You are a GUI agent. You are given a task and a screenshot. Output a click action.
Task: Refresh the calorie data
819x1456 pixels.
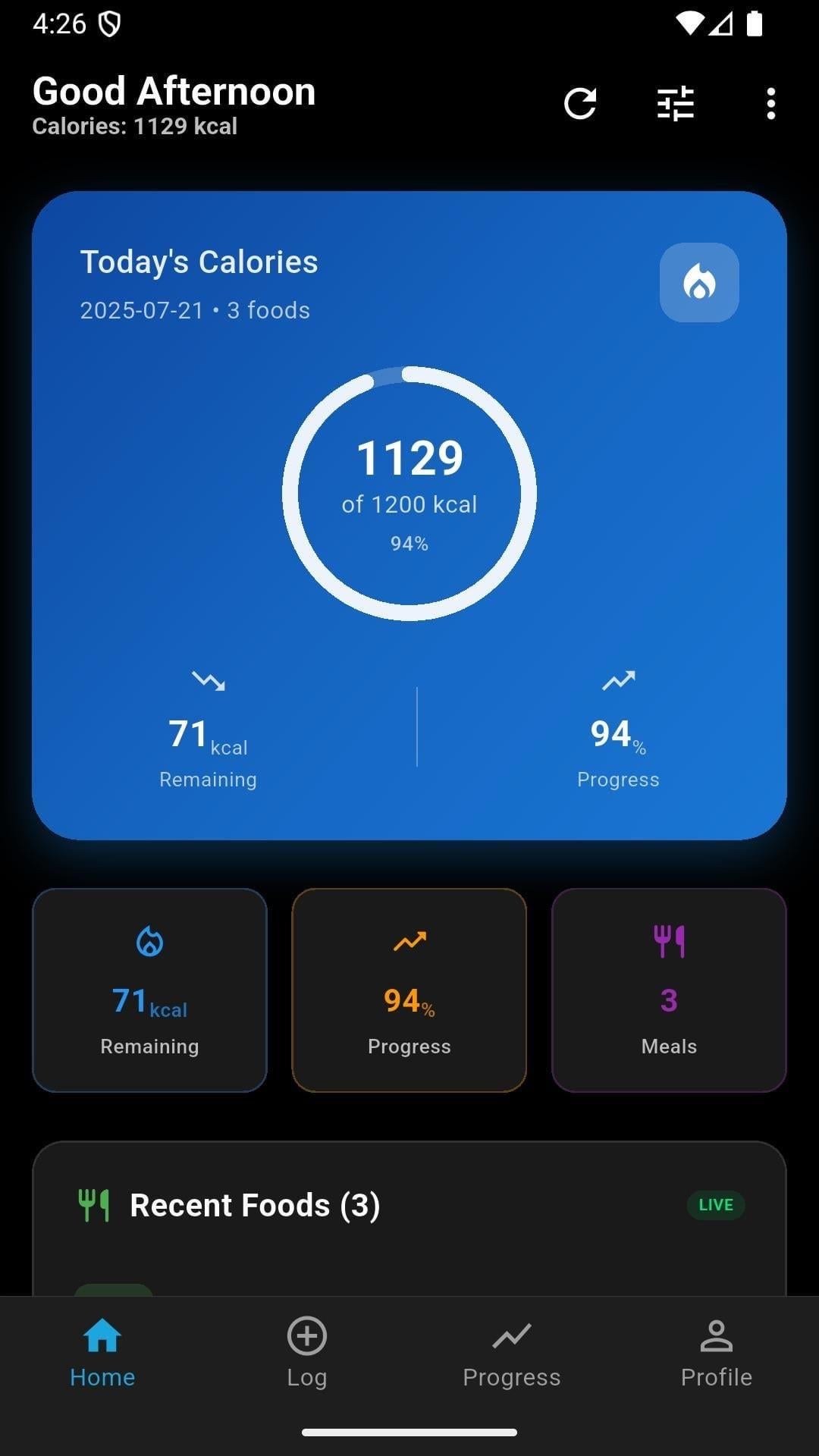coord(580,104)
